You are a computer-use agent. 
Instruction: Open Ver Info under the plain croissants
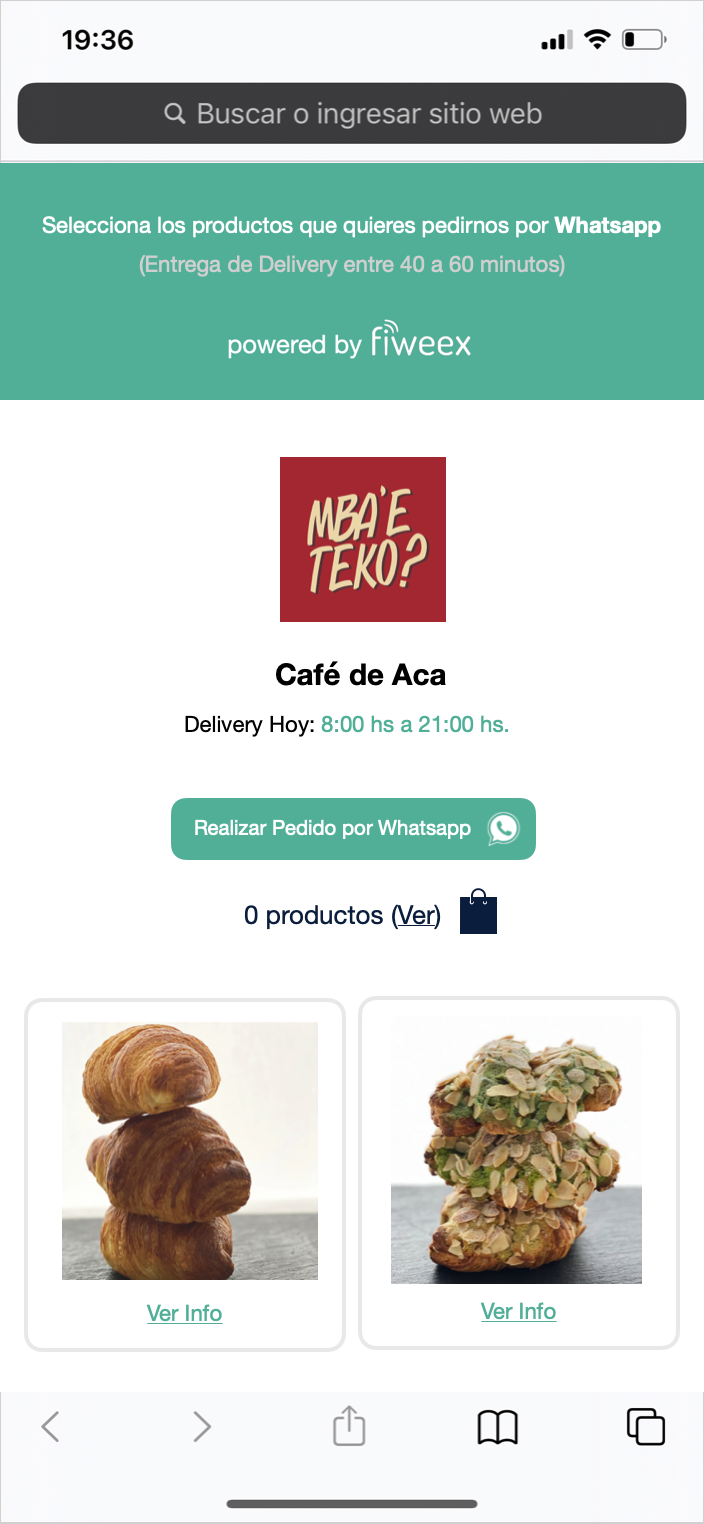click(x=184, y=1313)
